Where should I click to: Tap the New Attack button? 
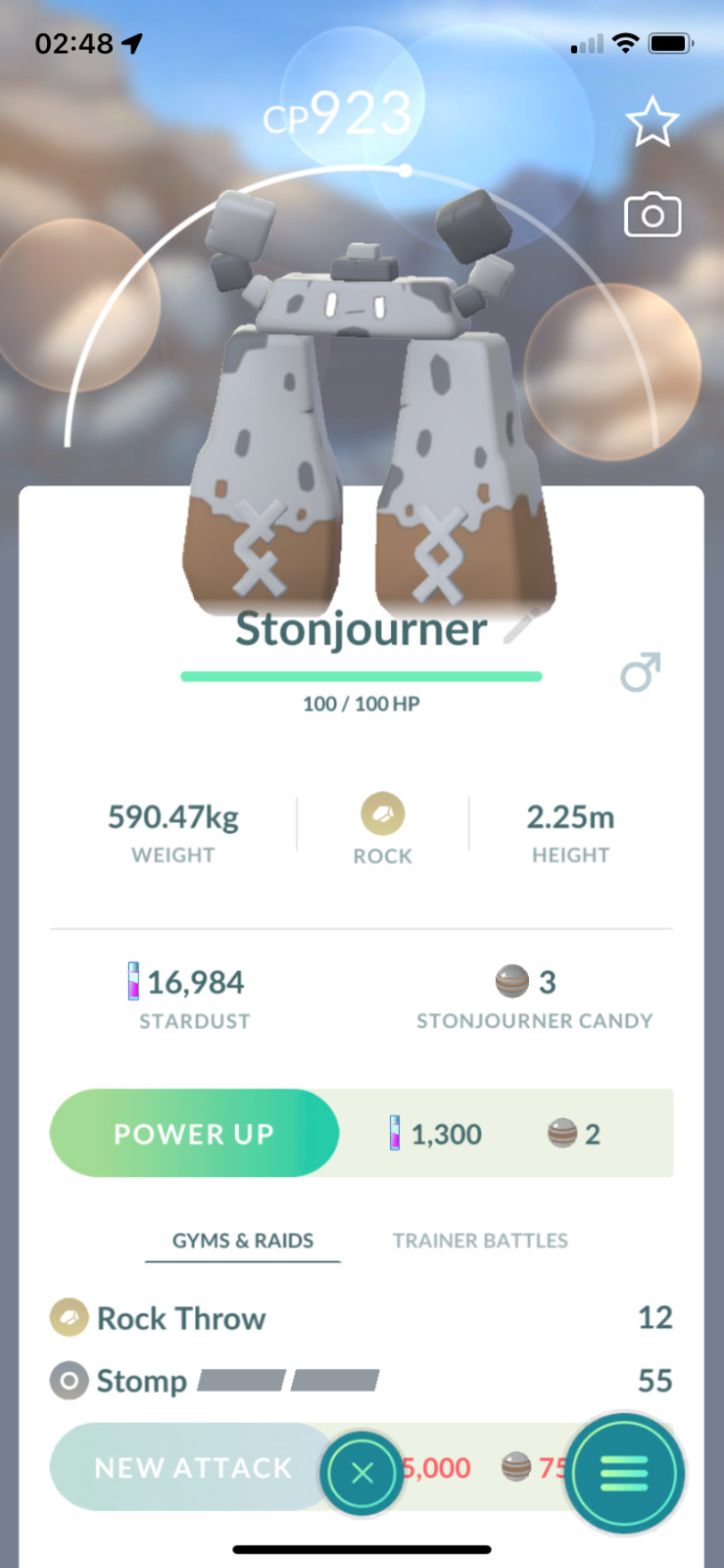pos(193,1467)
